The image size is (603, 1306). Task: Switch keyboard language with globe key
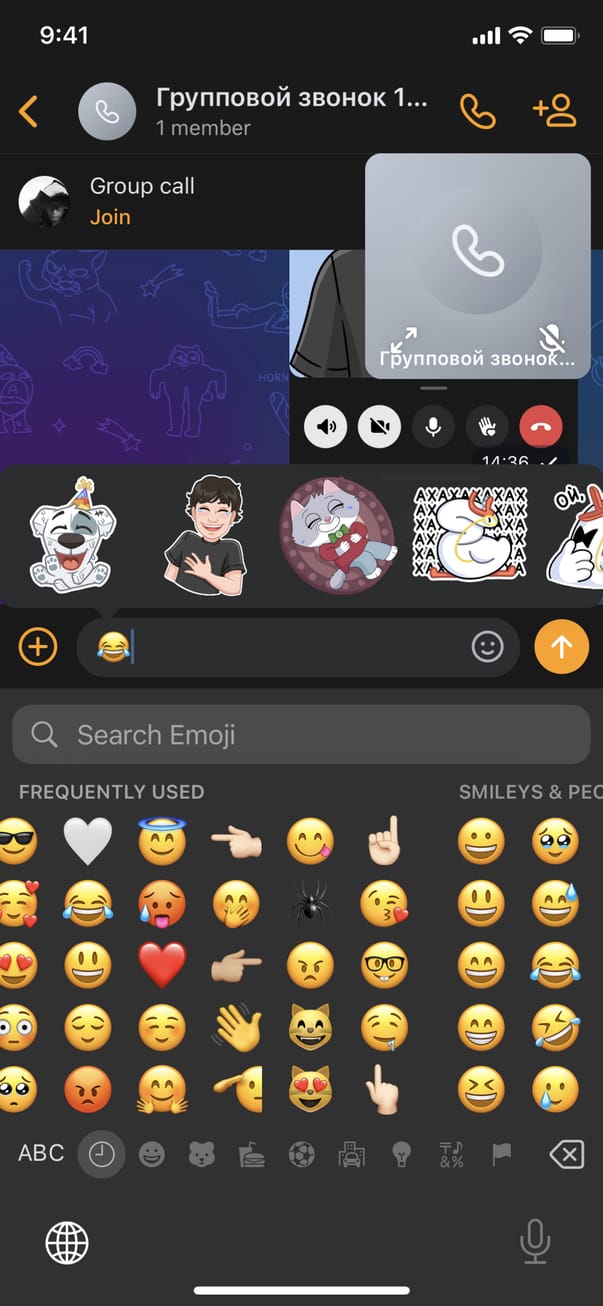[x=67, y=1243]
